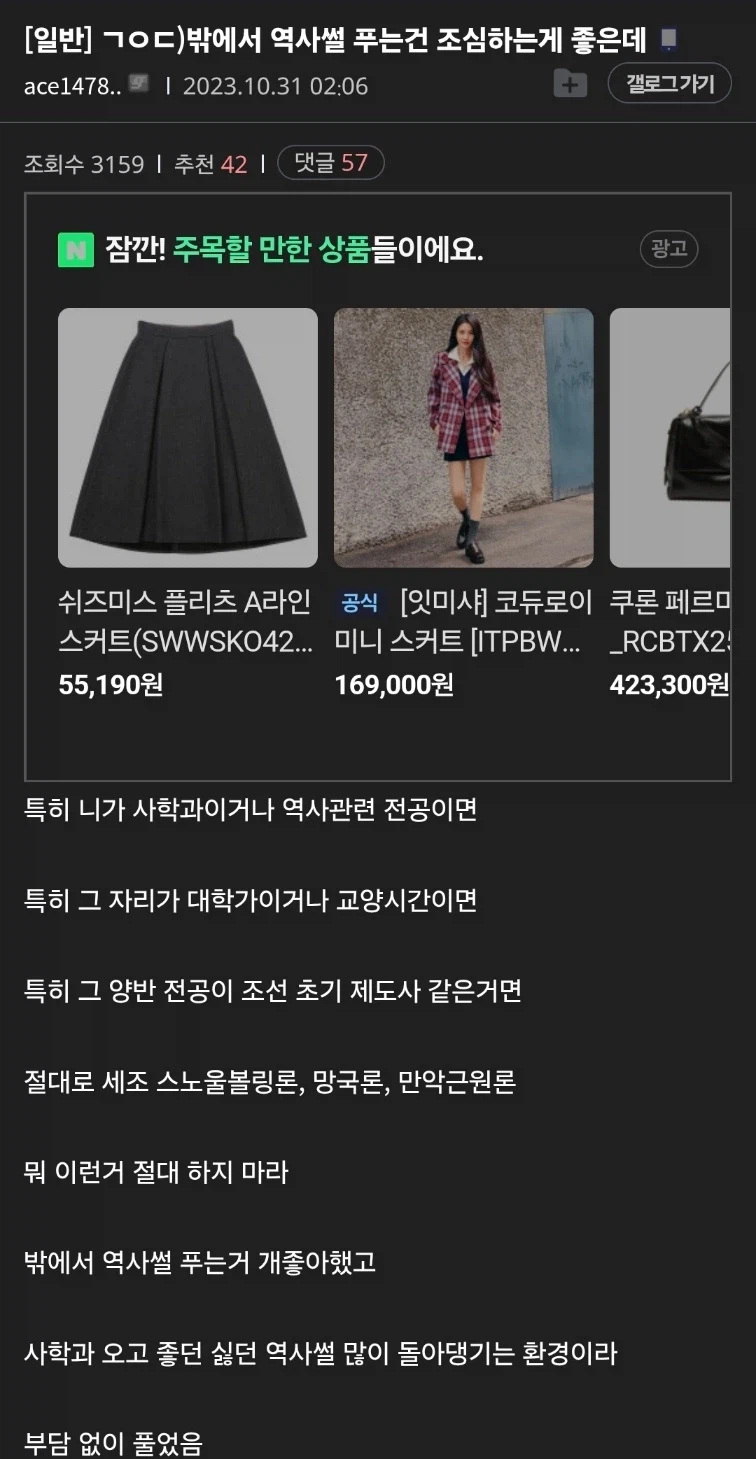Viewport: 756px width, 1459px height.
Task: Click the plus icon next to 갤로그 가기
Action: click(x=569, y=84)
